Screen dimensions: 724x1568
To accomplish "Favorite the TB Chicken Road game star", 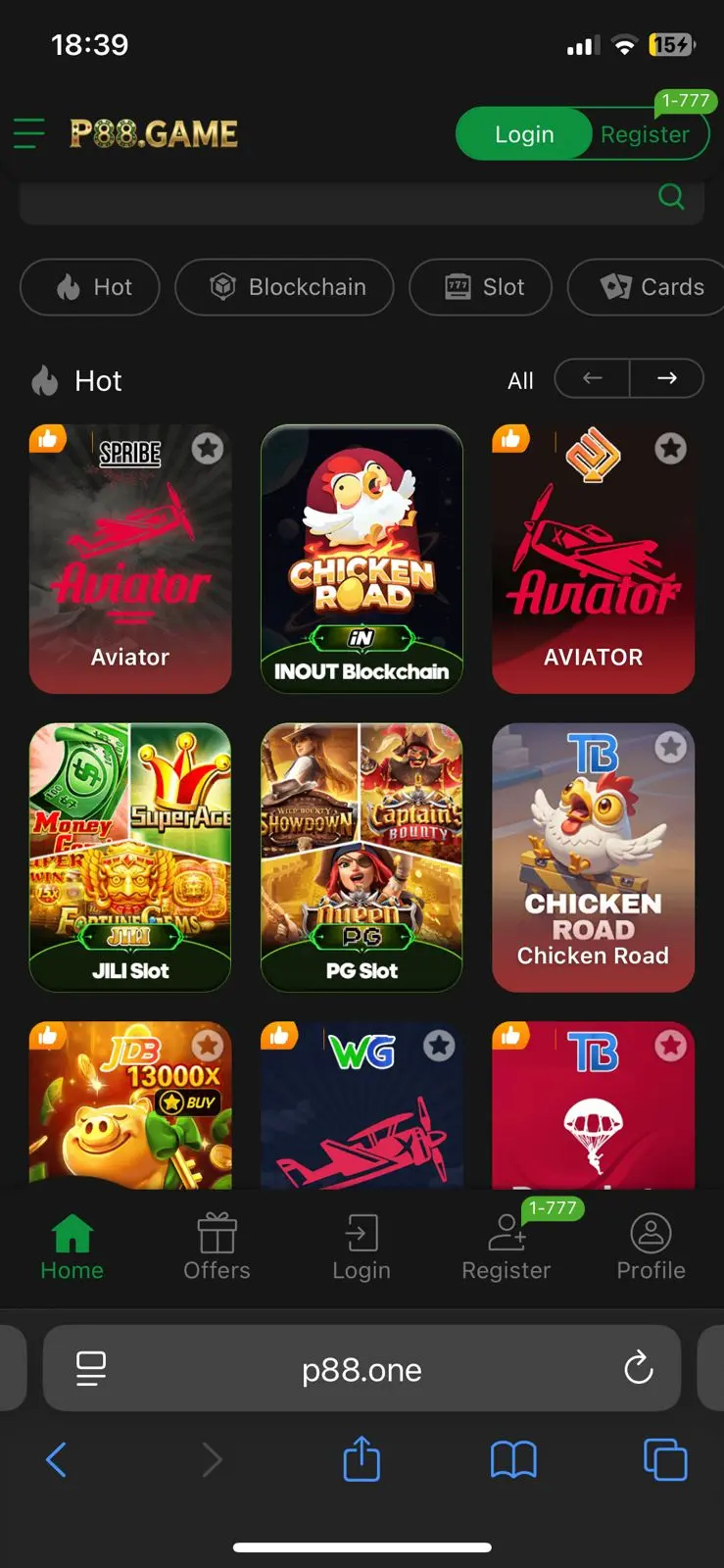I will click(671, 748).
